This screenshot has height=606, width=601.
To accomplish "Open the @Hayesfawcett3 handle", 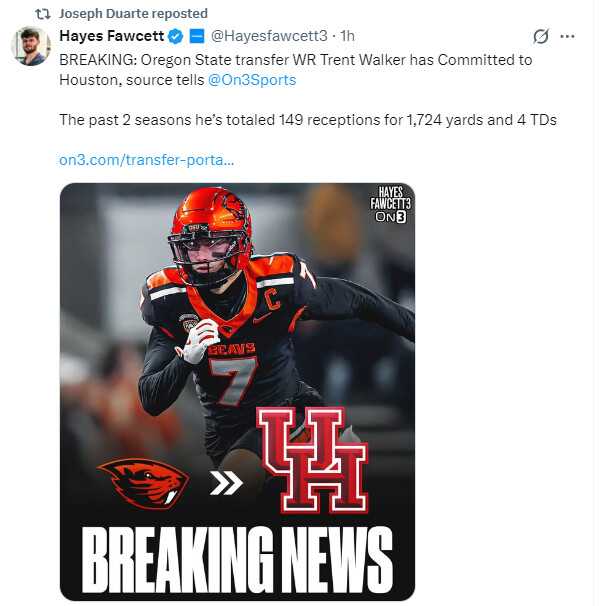I will (268, 37).
